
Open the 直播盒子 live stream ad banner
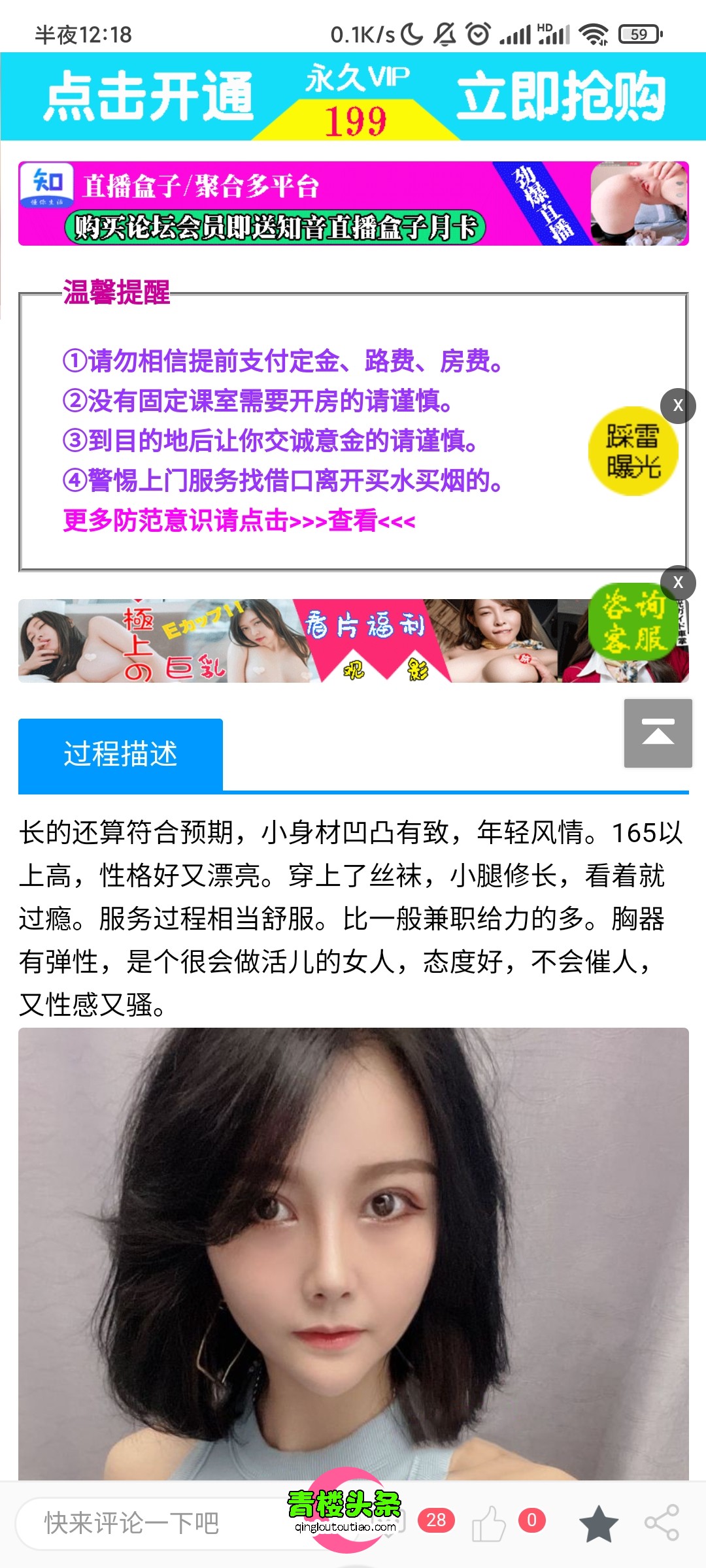tap(353, 203)
